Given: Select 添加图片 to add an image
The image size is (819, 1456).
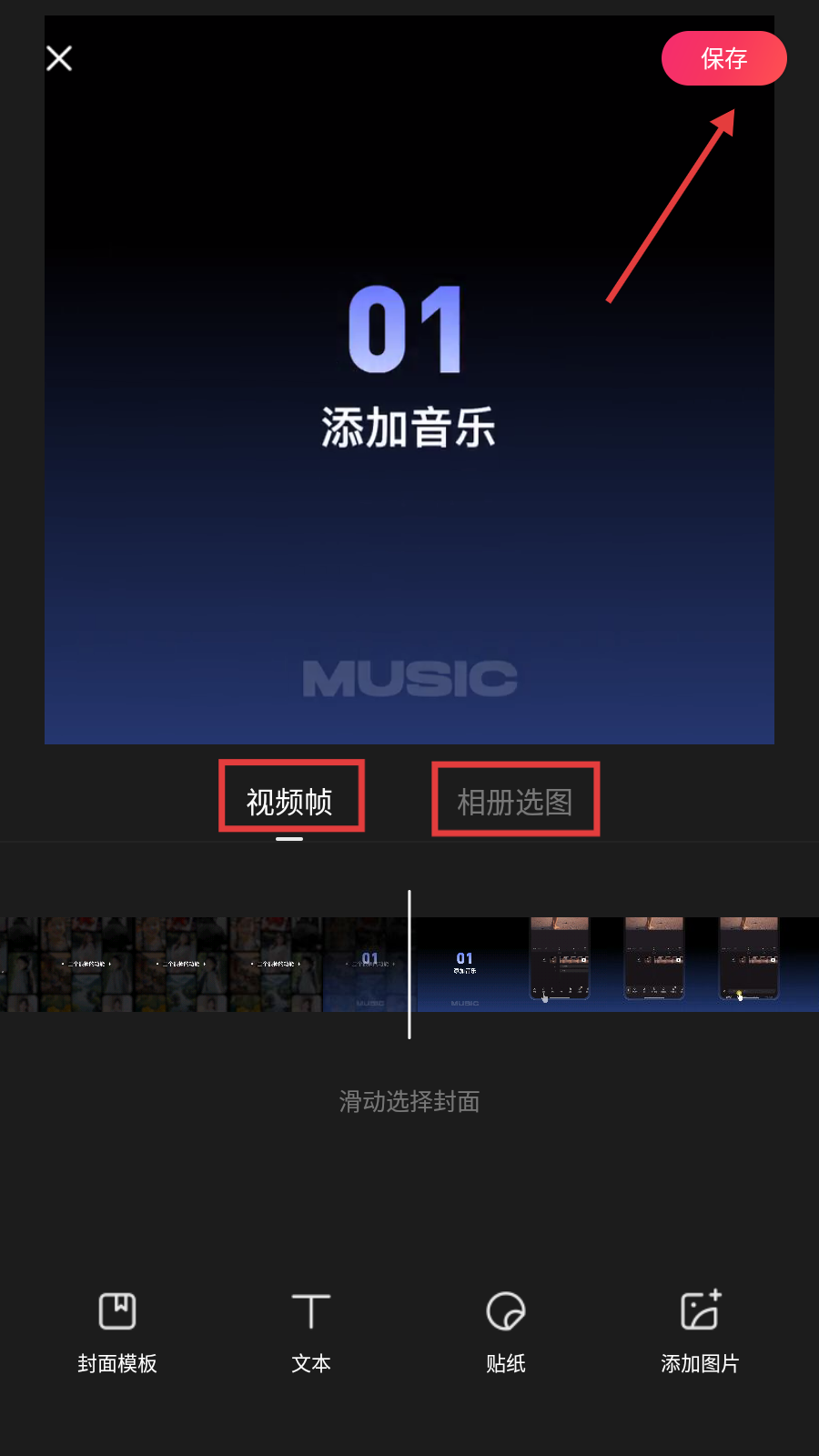Looking at the screenshot, I should pos(700,1330).
